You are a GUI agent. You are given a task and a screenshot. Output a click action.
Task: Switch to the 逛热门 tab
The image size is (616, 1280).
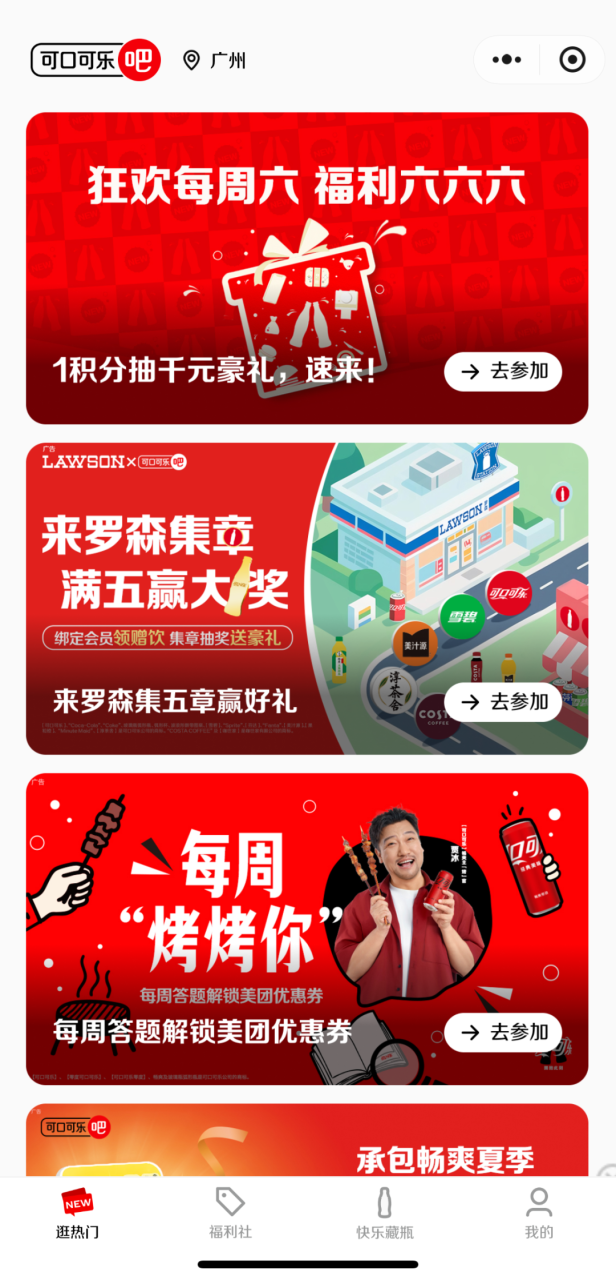(77, 1213)
